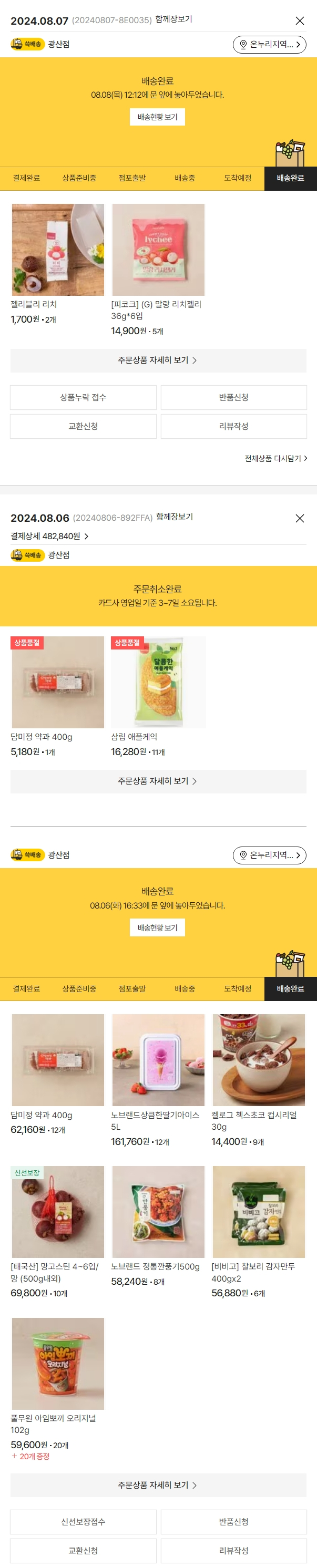Viewport: 317px width, 1568px height.
Task: View 배송현황 보기 for 08.06 delivery
Action: pos(157,927)
